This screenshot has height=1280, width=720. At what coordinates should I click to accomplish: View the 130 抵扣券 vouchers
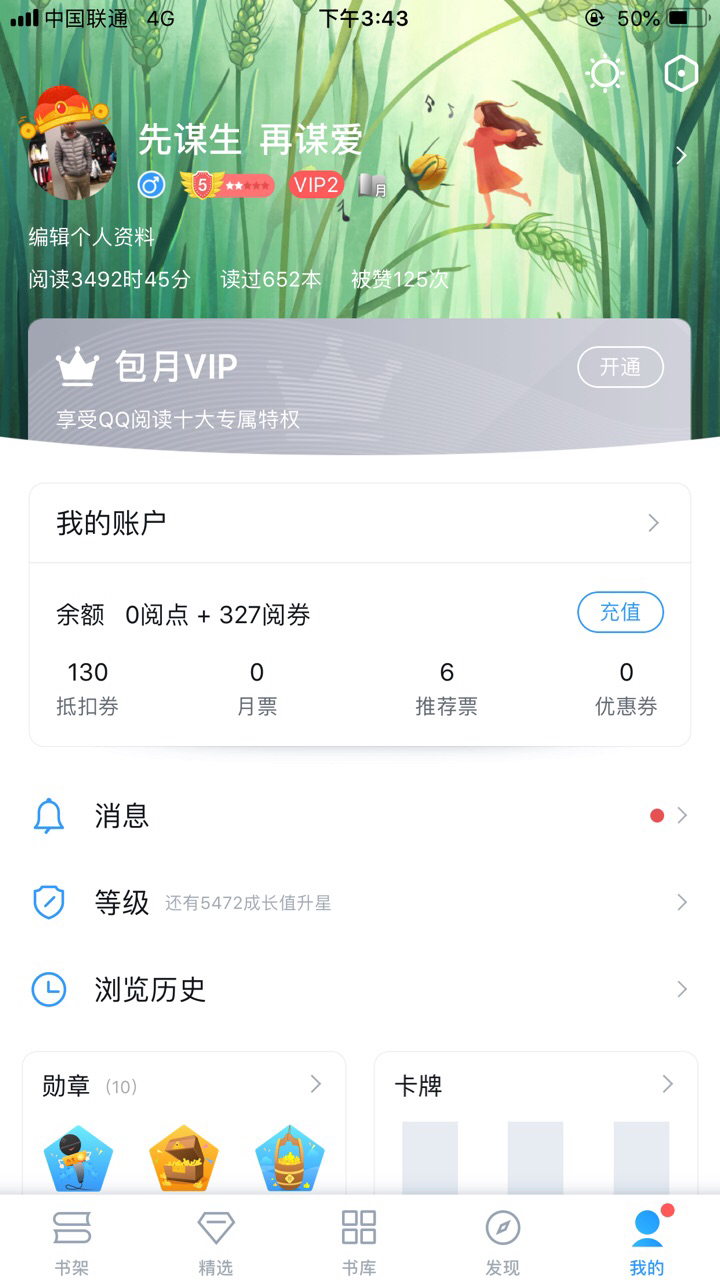88,688
